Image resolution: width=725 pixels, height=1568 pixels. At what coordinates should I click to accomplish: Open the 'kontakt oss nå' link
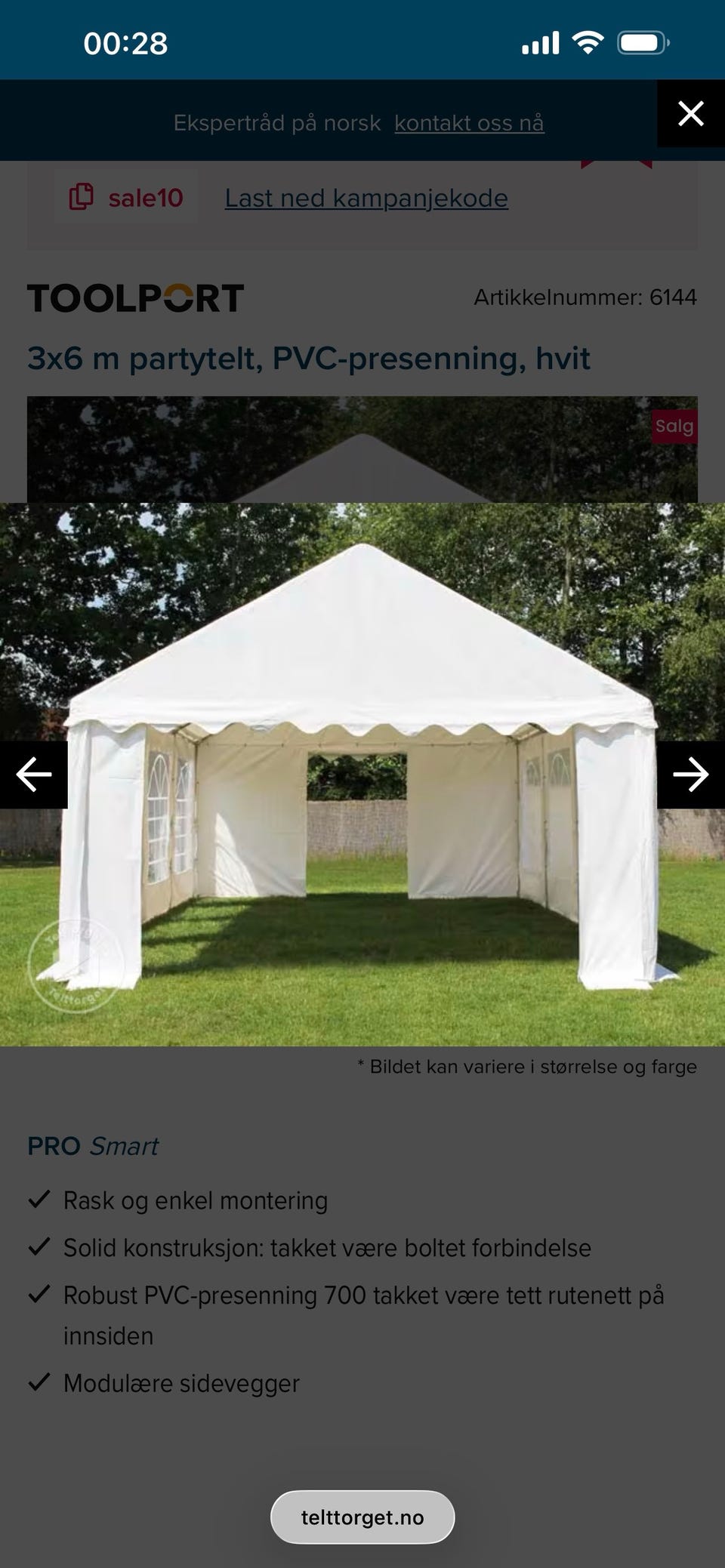(x=469, y=122)
